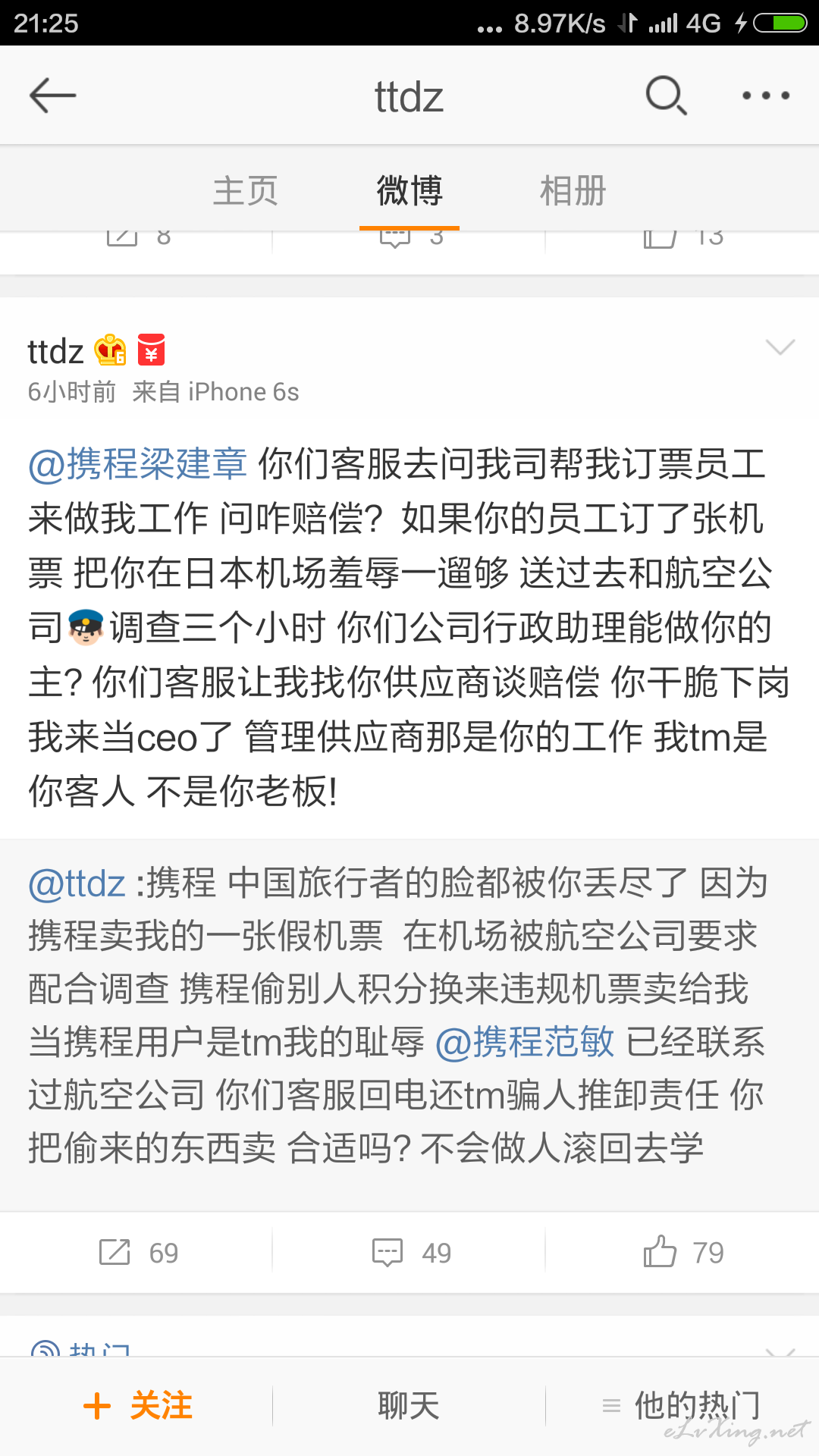Open 他的热门 menu

(681, 1406)
